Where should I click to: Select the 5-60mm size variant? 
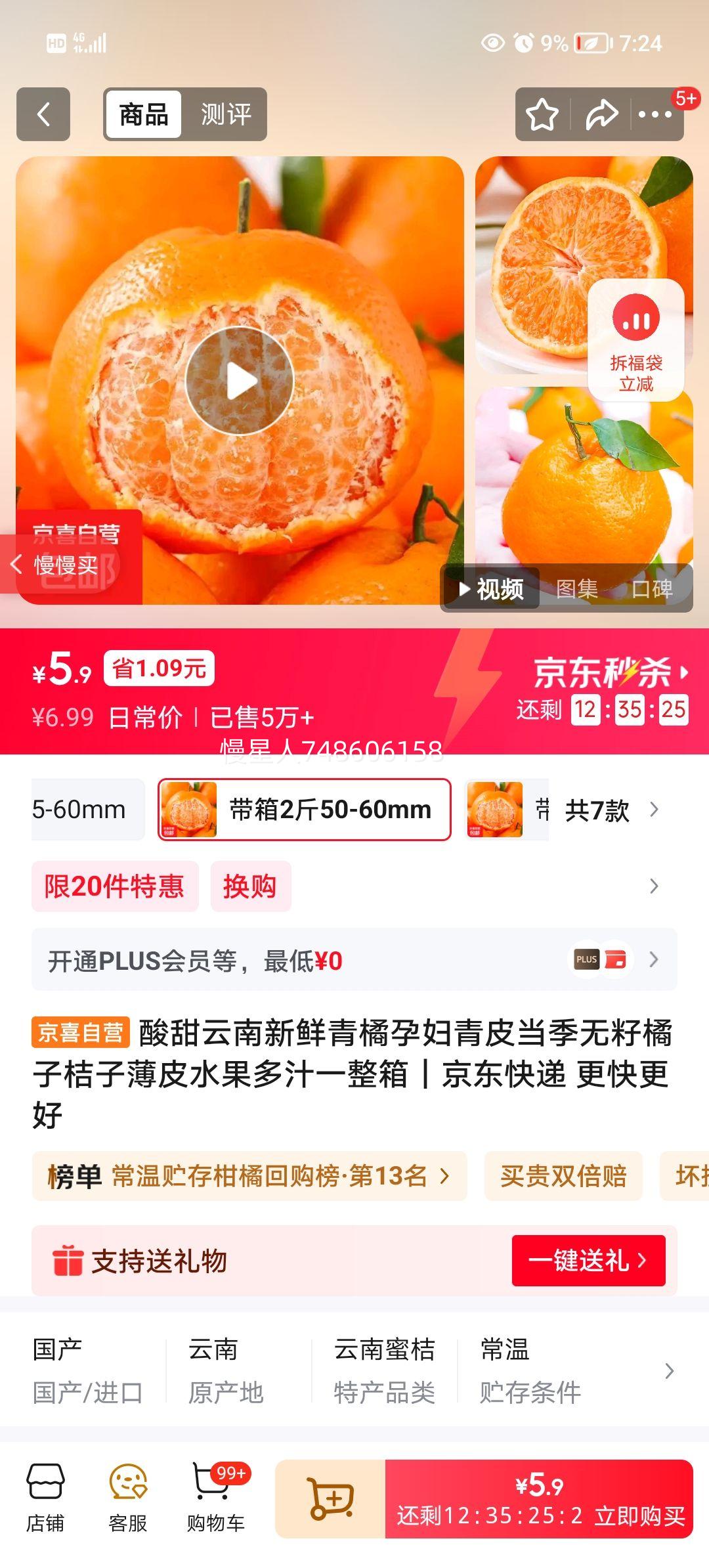coord(79,810)
